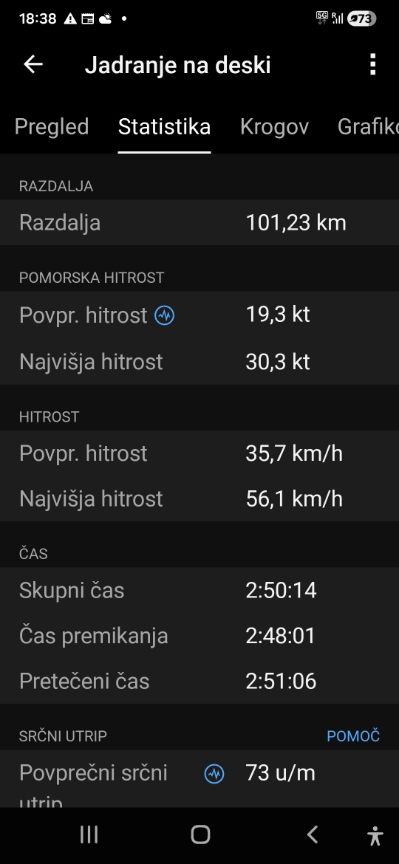Open the POMOČ link for Srčni utrip
399x864 pixels.
click(353, 736)
